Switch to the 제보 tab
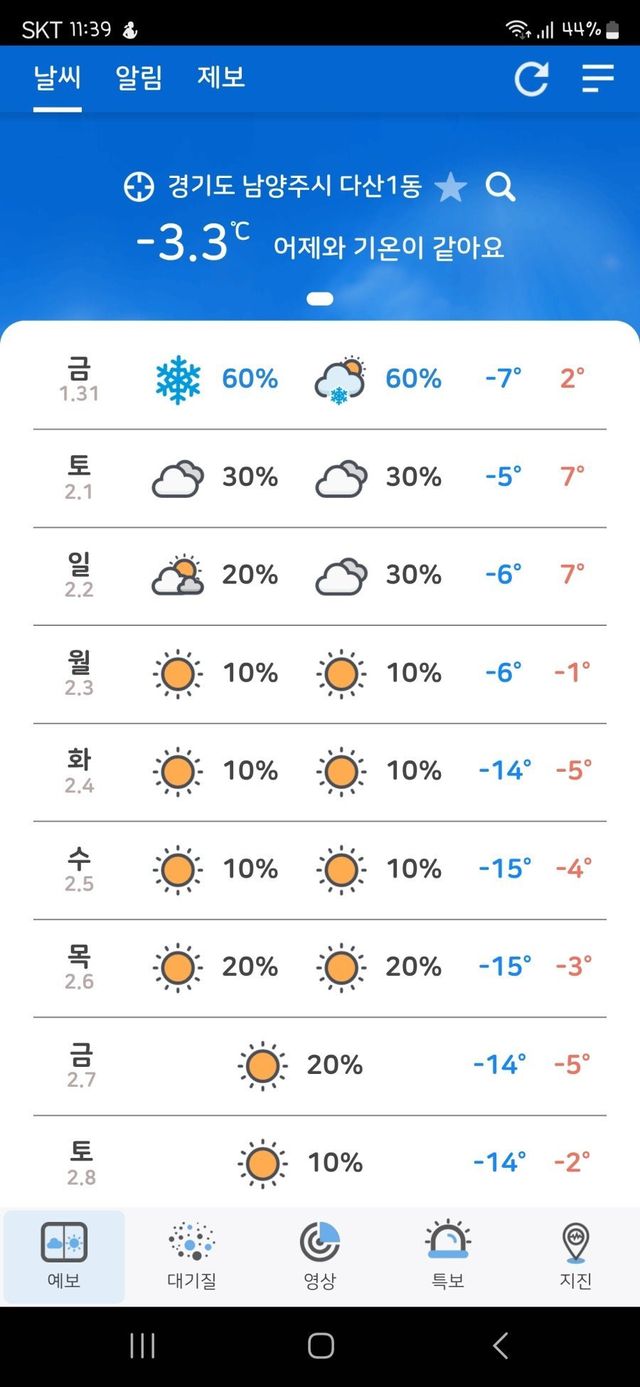Image resolution: width=640 pixels, height=1387 pixels. pyautogui.click(x=221, y=77)
